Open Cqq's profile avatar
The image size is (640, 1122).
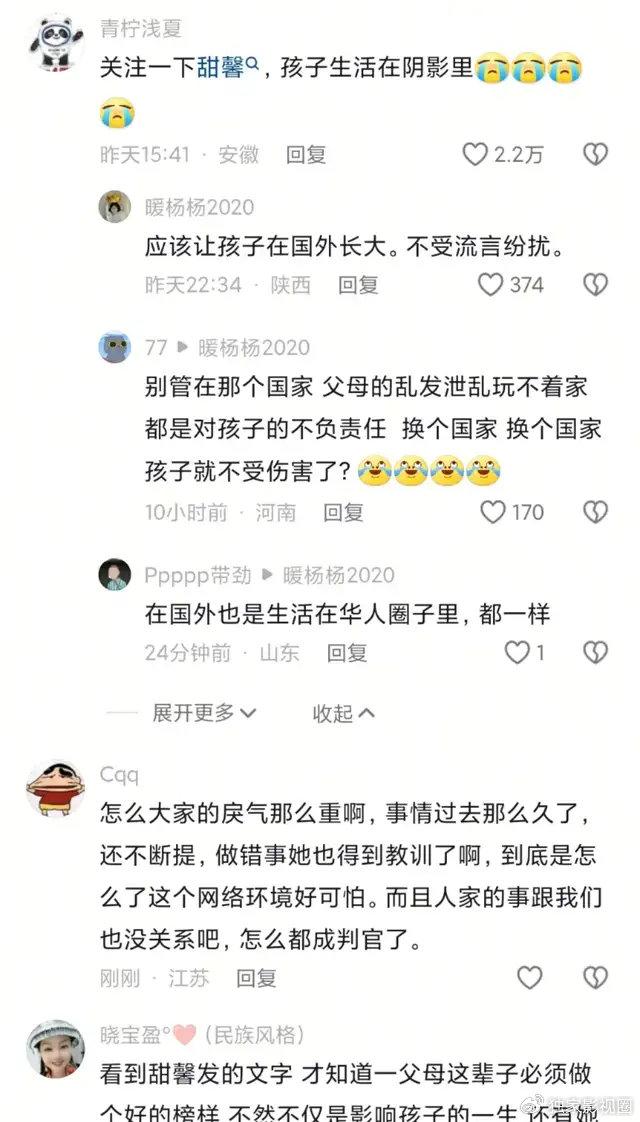pyautogui.click(x=55, y=788)
